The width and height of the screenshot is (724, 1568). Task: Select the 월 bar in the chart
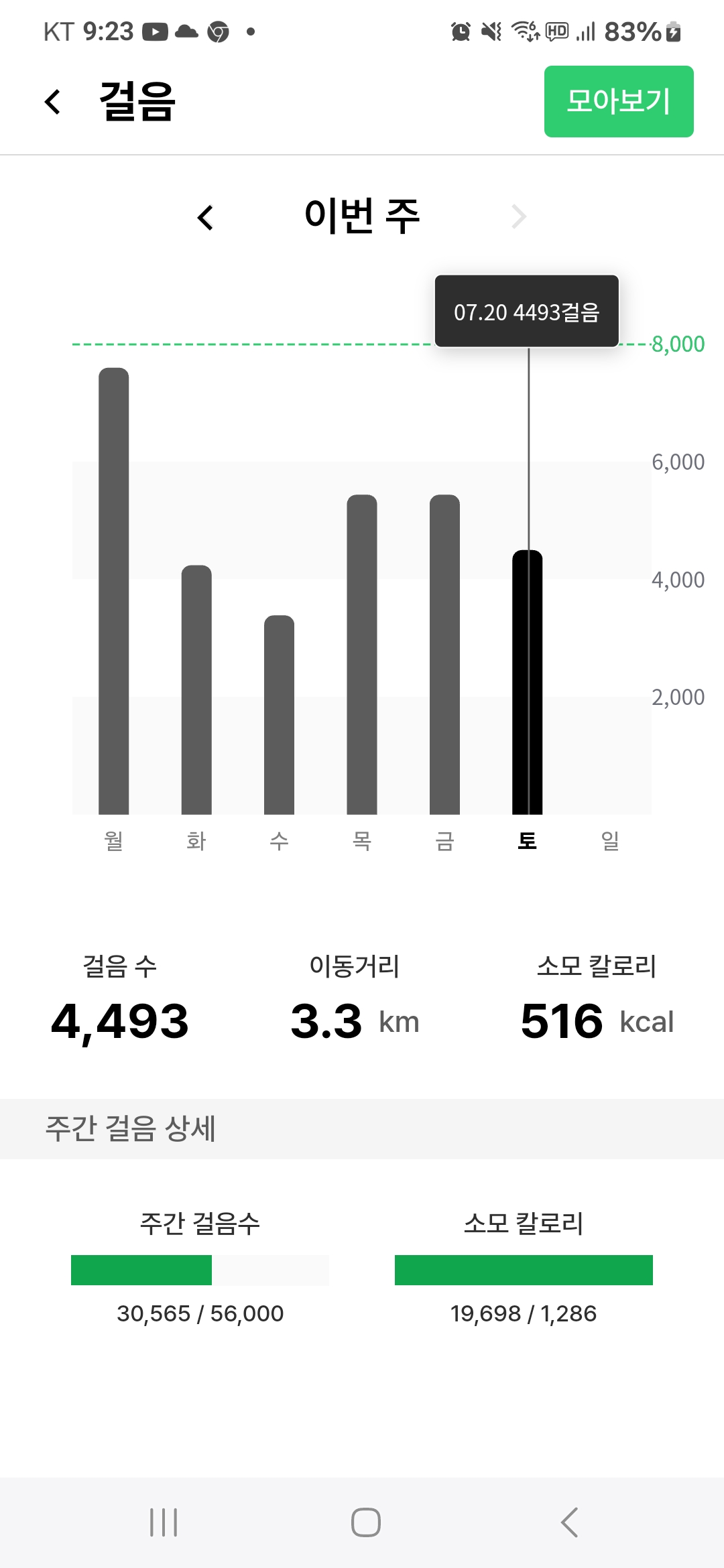[x=114, y=590]
